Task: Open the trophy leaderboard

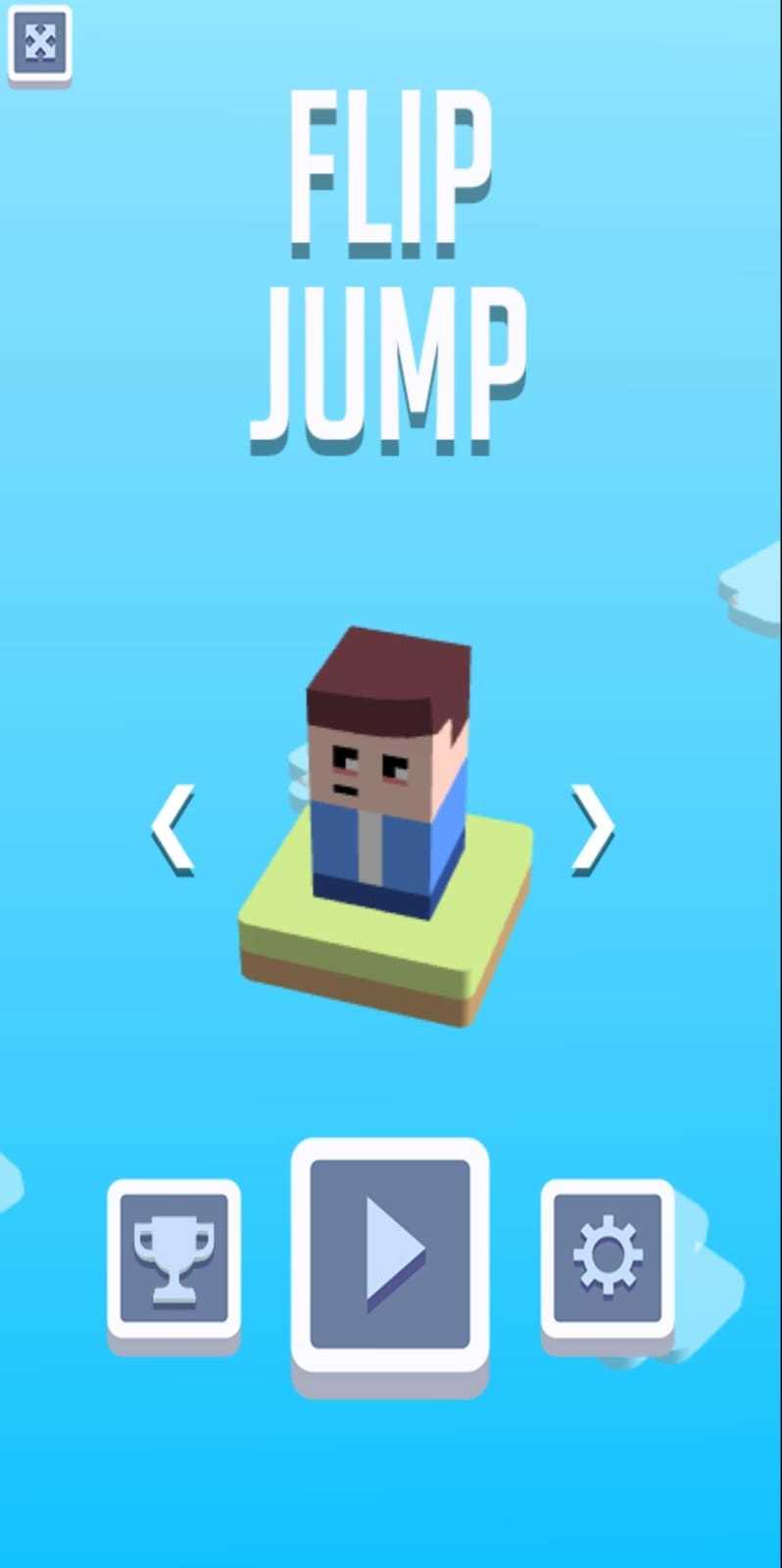Action: (173, 1258)
